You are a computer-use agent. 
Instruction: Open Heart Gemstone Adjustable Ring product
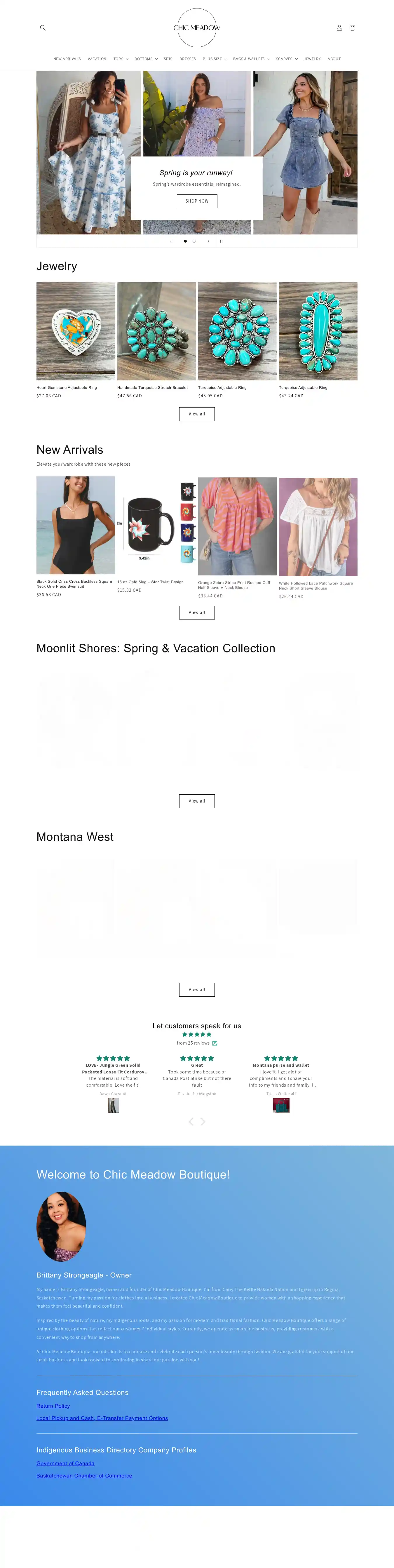click(x=66, y=388)
